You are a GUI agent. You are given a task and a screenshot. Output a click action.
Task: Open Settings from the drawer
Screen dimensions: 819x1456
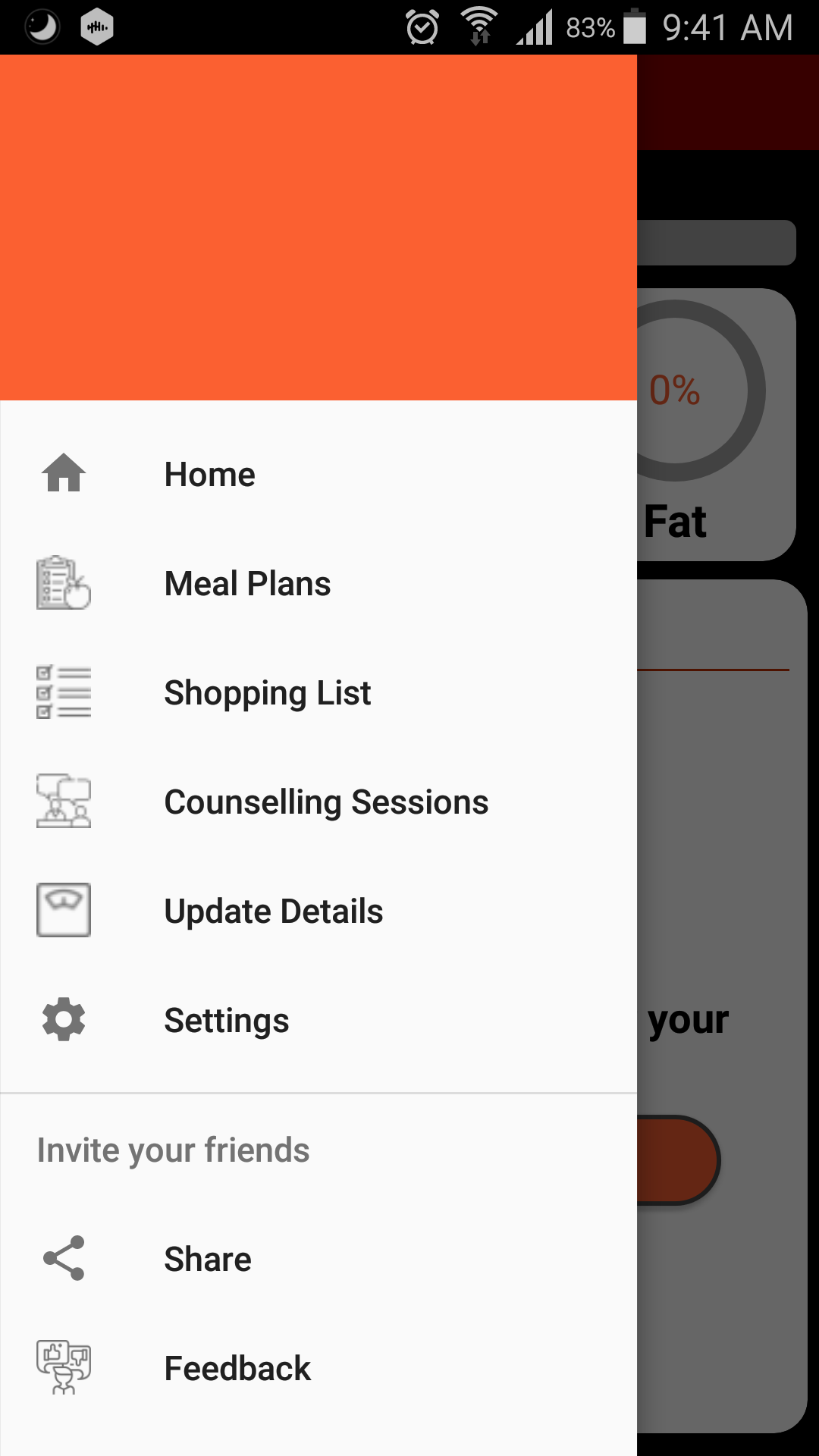318,1021
